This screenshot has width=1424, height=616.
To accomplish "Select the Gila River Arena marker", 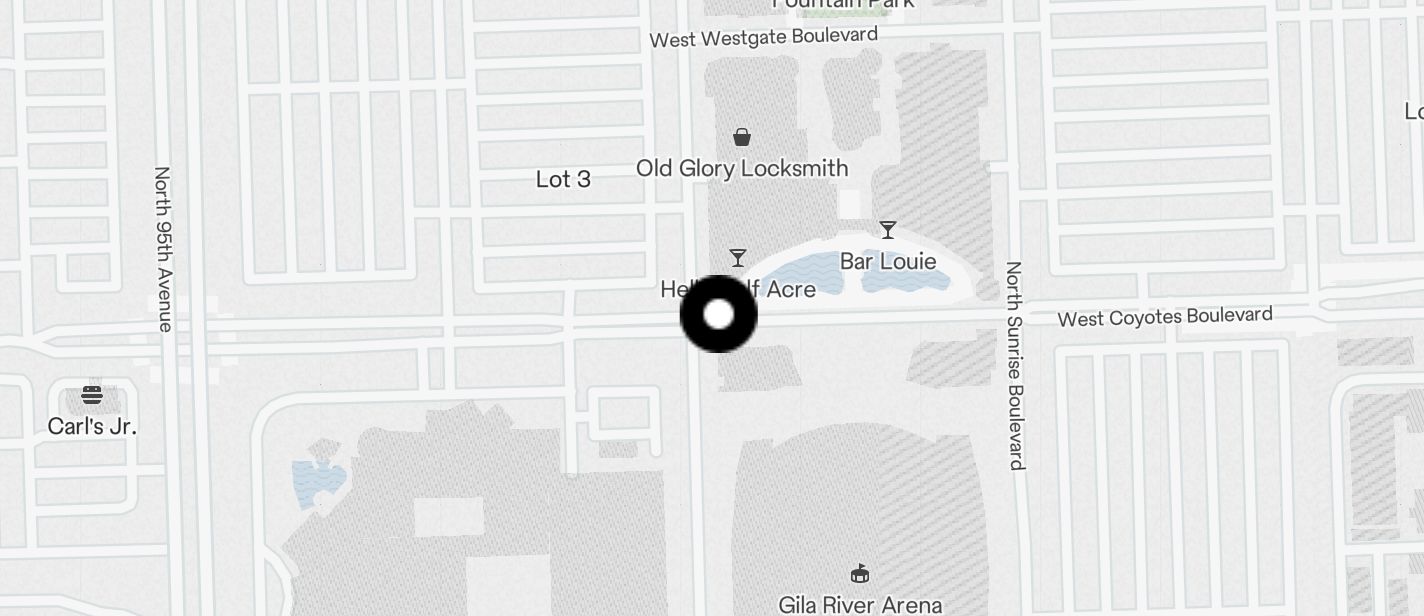I will (x=859, y=574).
